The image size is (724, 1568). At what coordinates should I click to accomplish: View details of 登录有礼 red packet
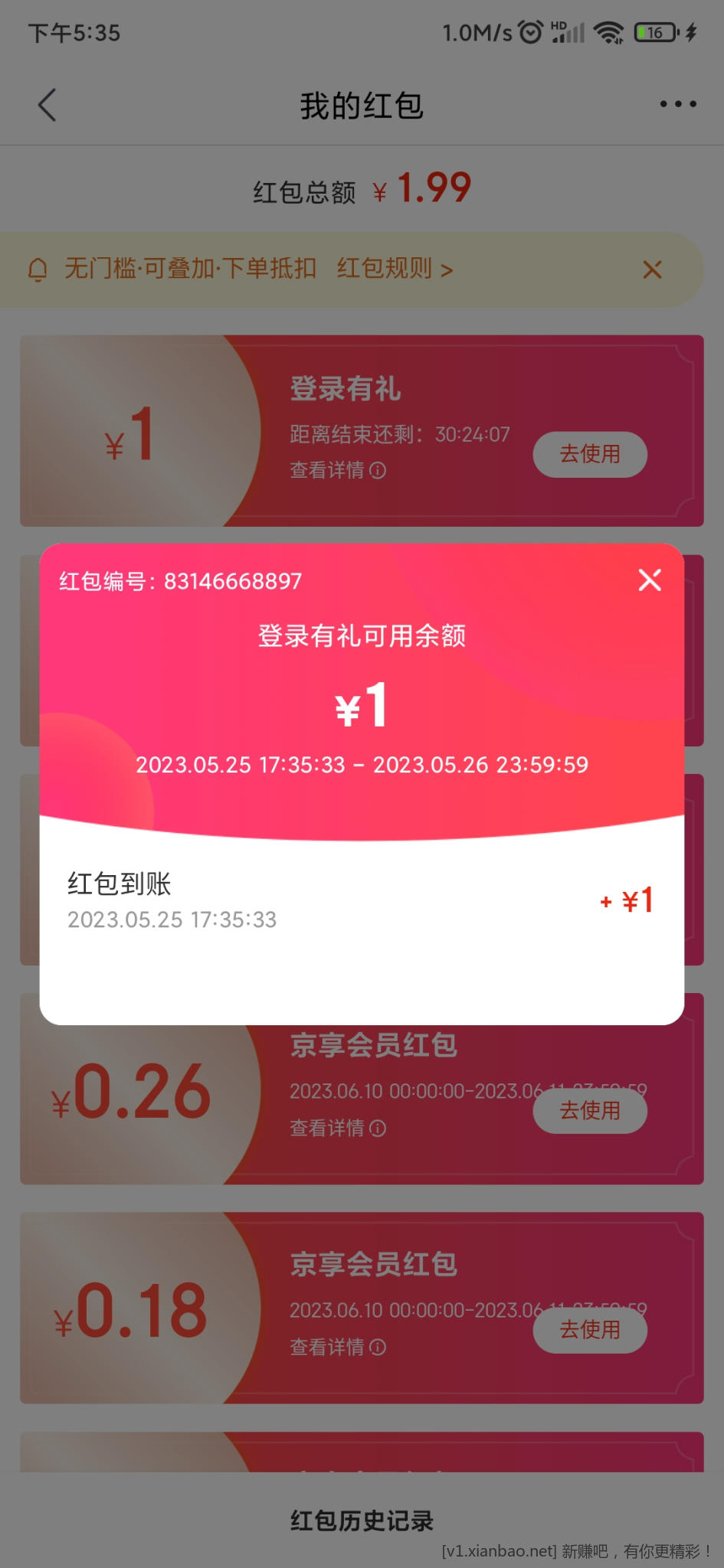pyautogui.click(x=337, y=470)
